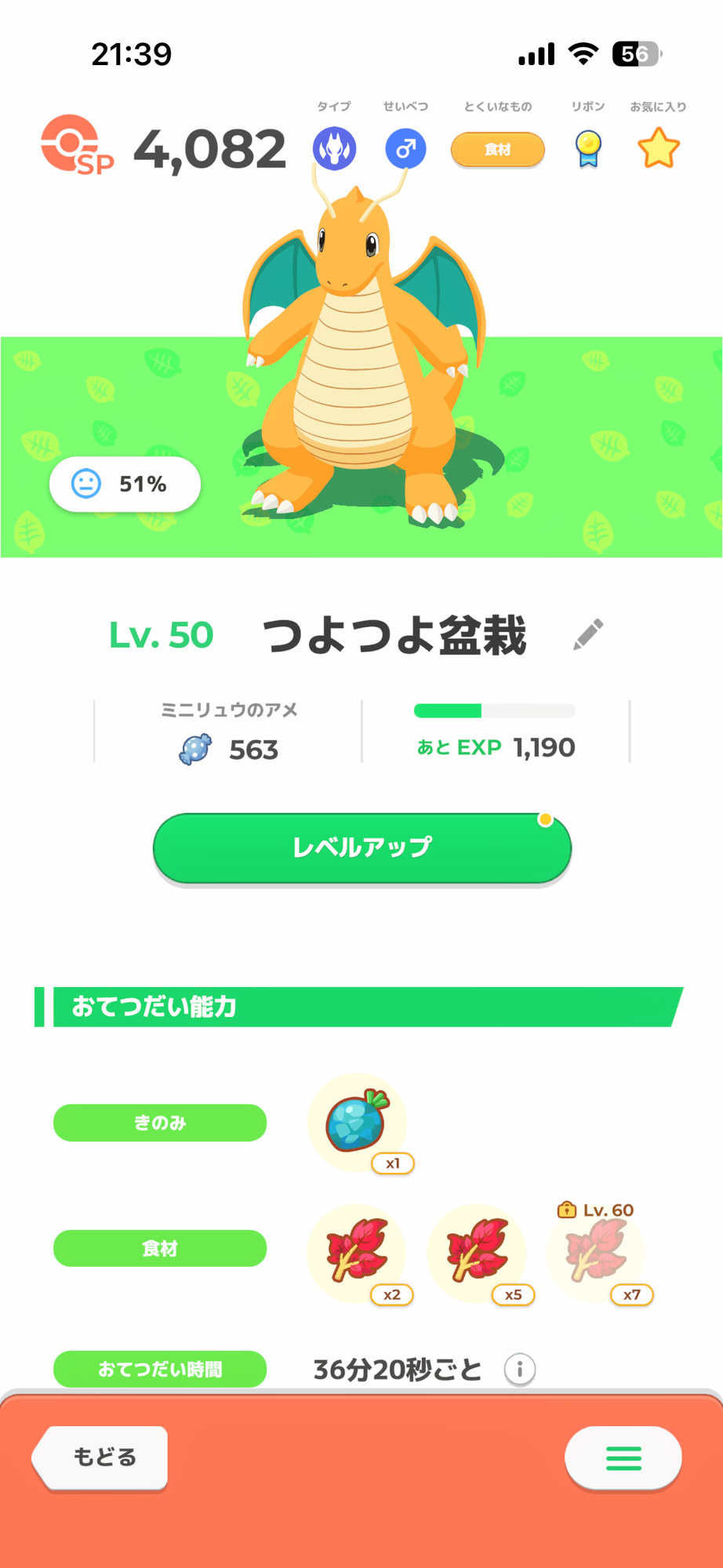Open the ribbon icon
Screen dimensions: 723x1568
pyautogui.click(x=588, y=148)
